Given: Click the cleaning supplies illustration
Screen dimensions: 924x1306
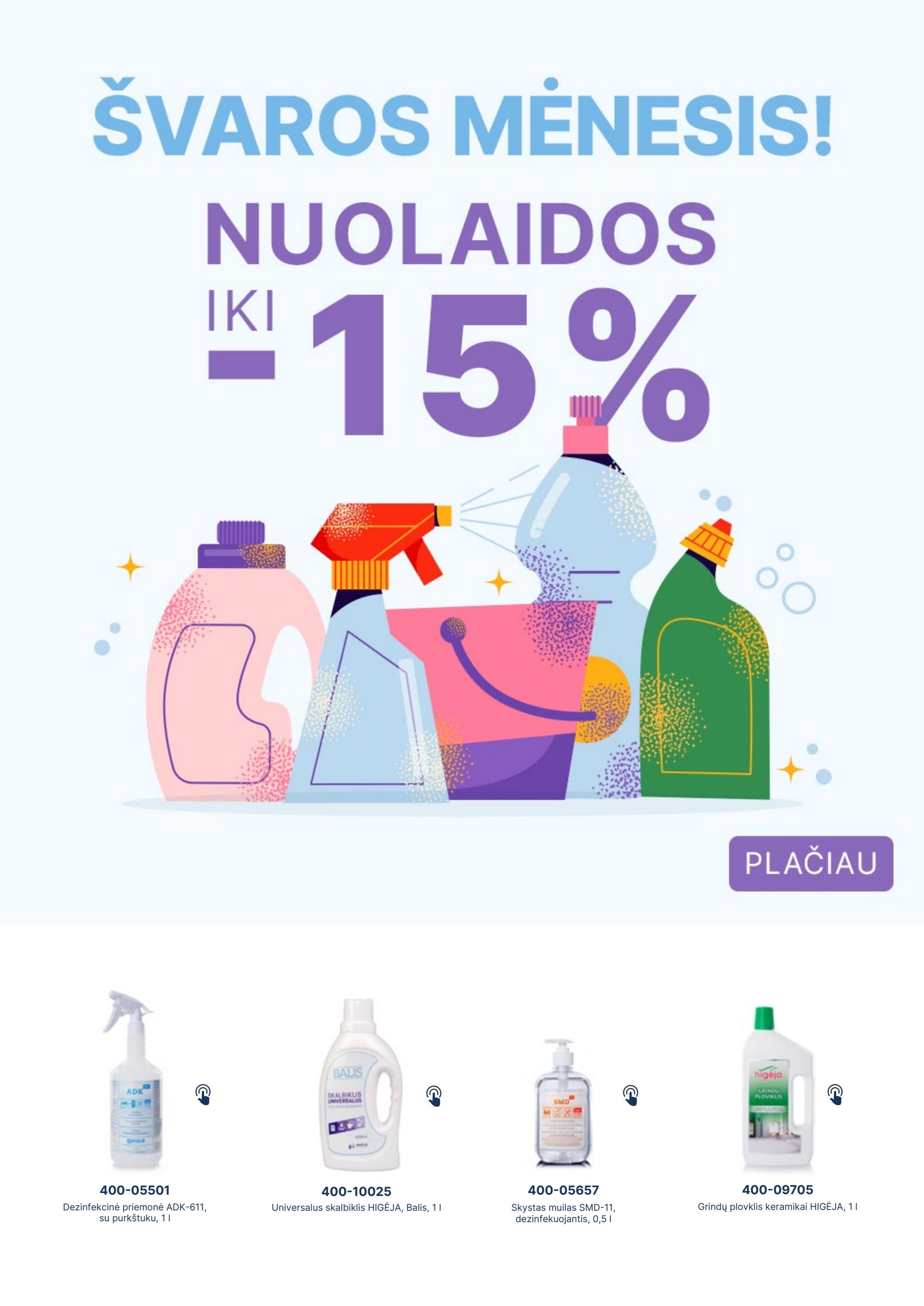Looking at the screenshot, I should [x=461, y=654].
